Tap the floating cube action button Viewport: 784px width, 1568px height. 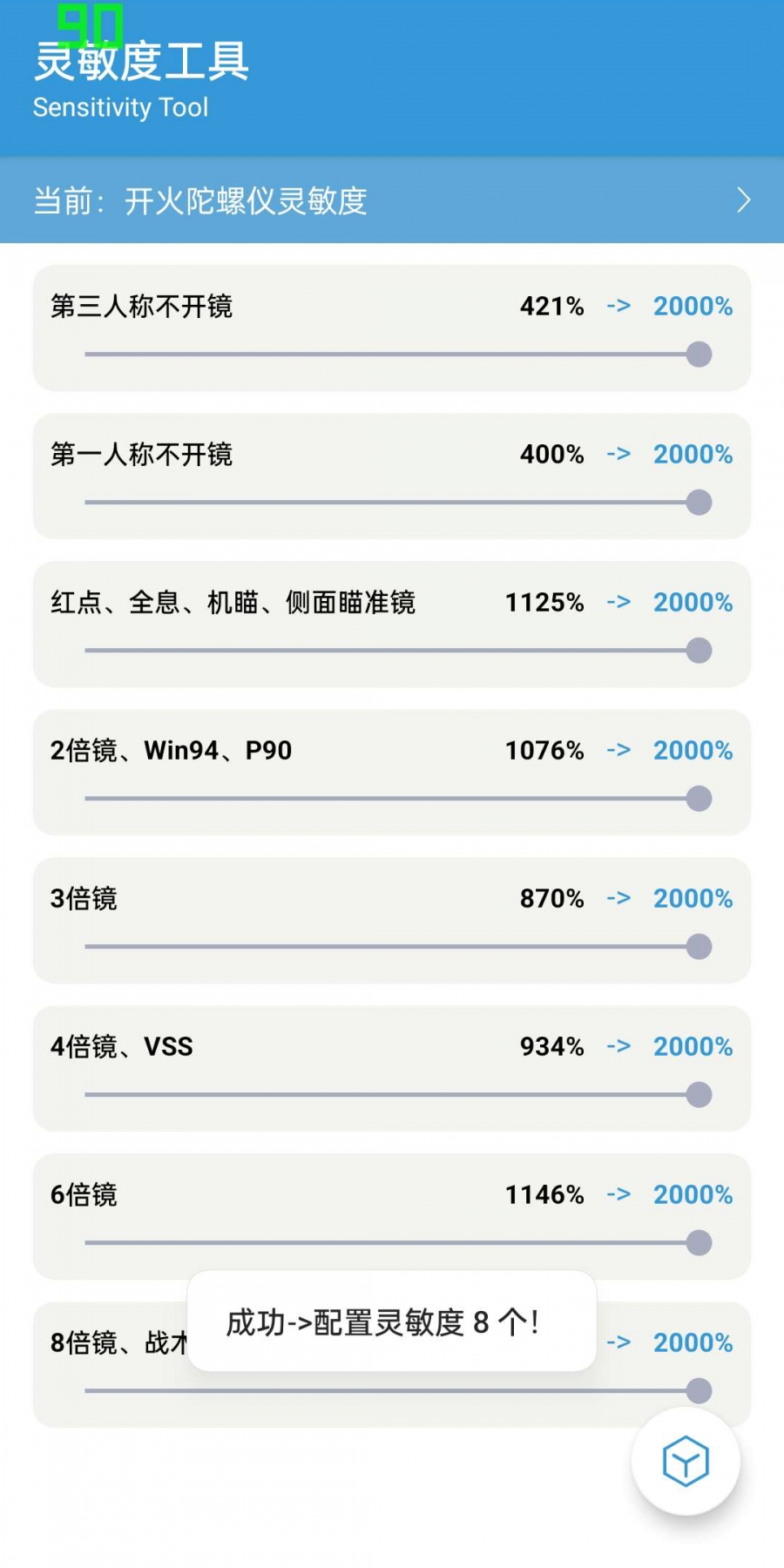[x=686, y=1461]
